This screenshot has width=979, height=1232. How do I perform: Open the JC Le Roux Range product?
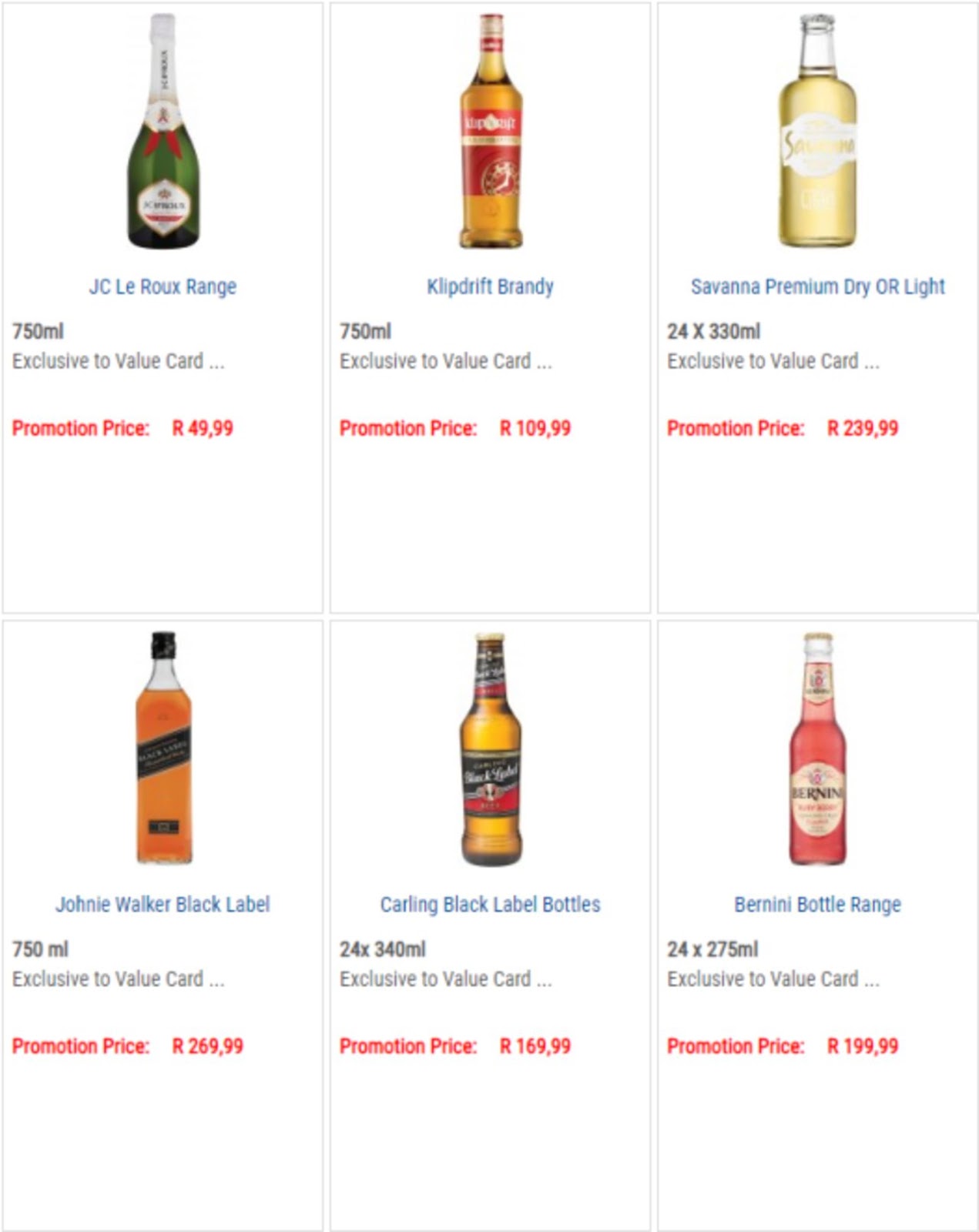click(163, 286)
